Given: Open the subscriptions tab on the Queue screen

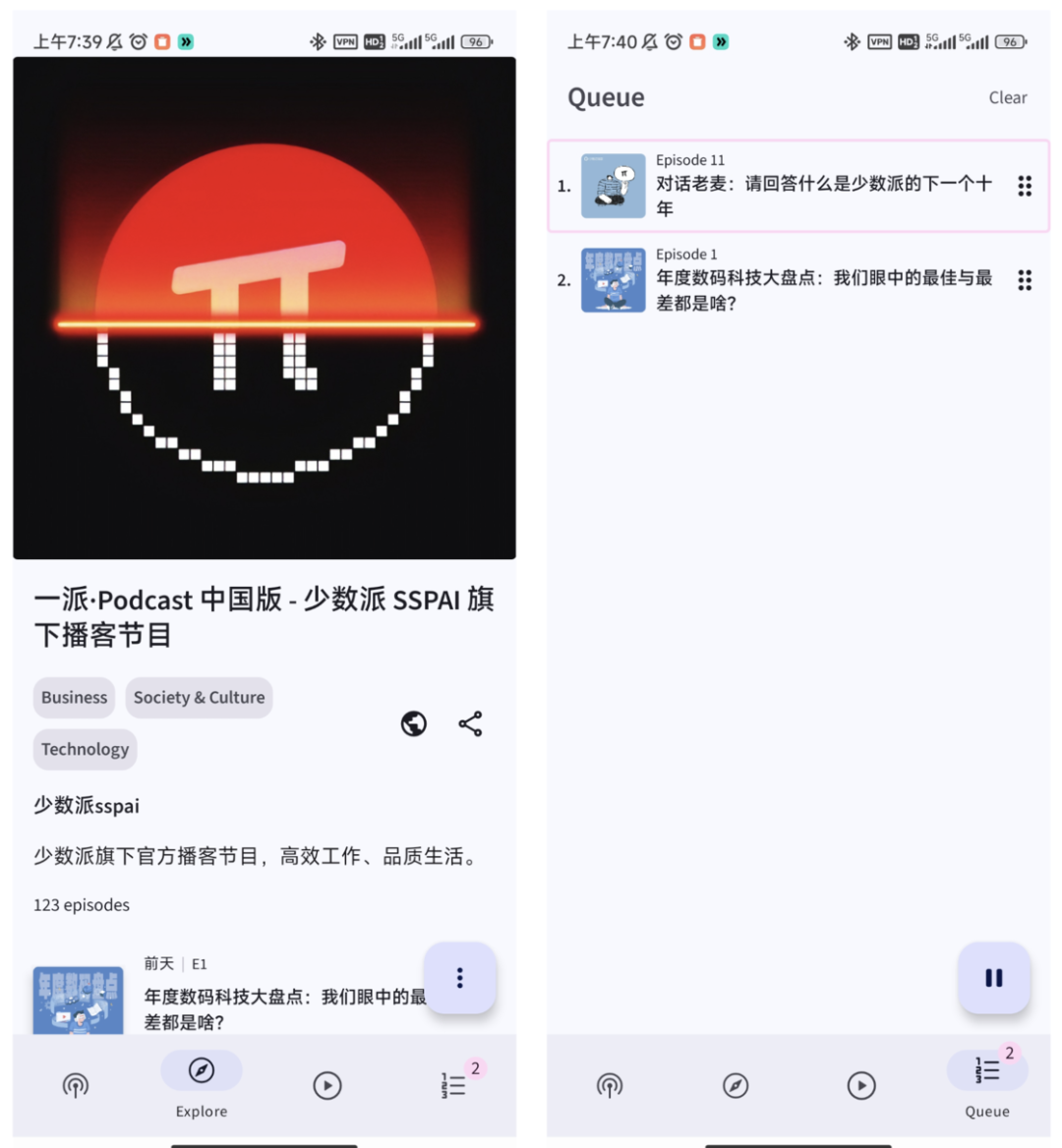Looking at the screenshot, I should (x=610, y=1085).
